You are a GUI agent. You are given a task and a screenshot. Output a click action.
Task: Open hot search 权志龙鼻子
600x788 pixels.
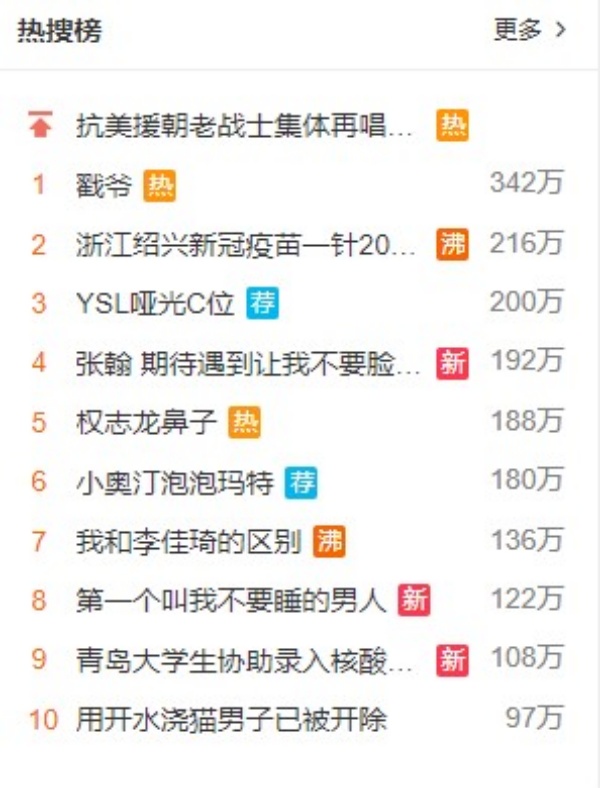pyautogui.click(x=146, y=422)
